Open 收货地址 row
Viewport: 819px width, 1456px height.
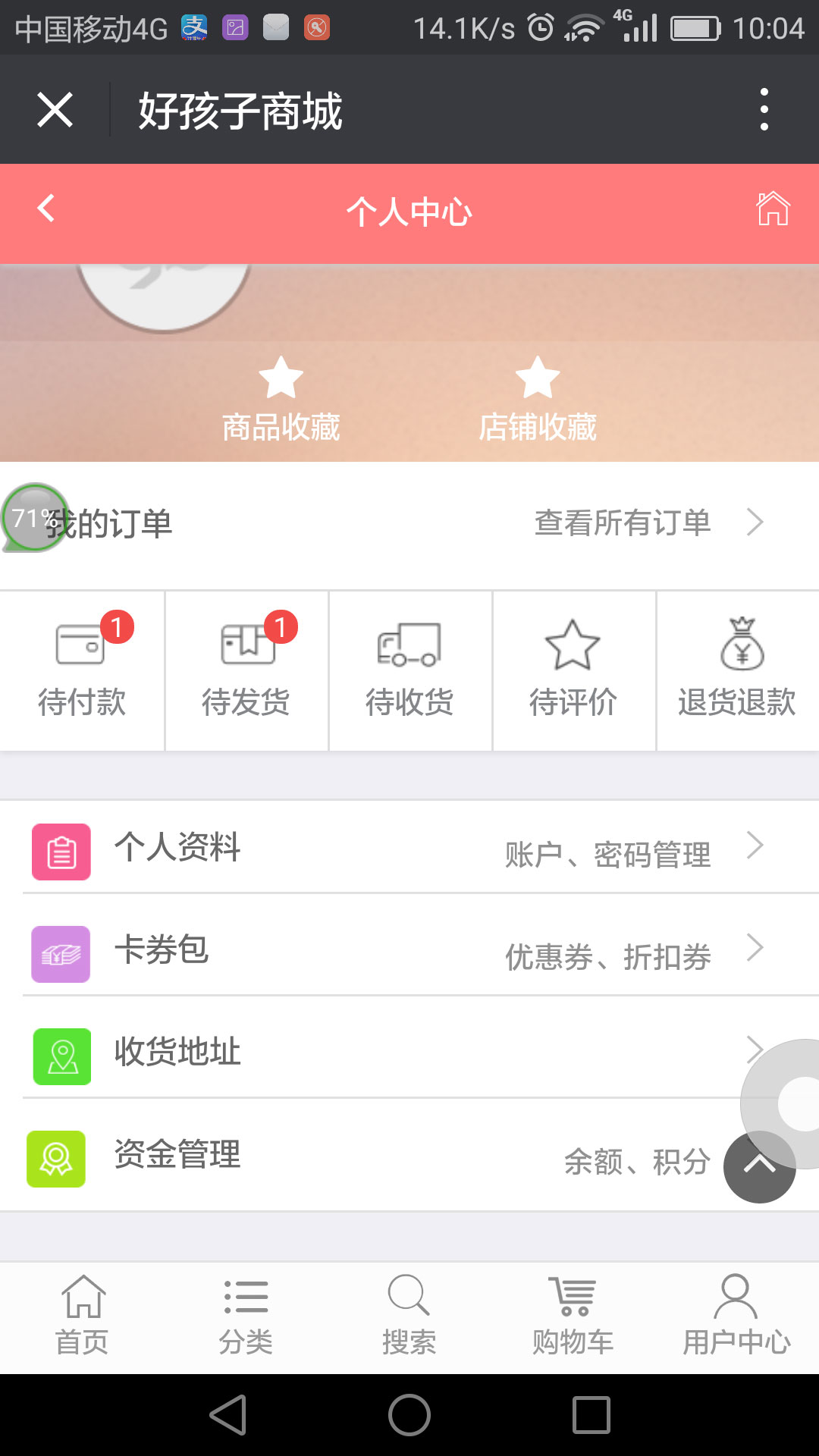pos(379,1053)
